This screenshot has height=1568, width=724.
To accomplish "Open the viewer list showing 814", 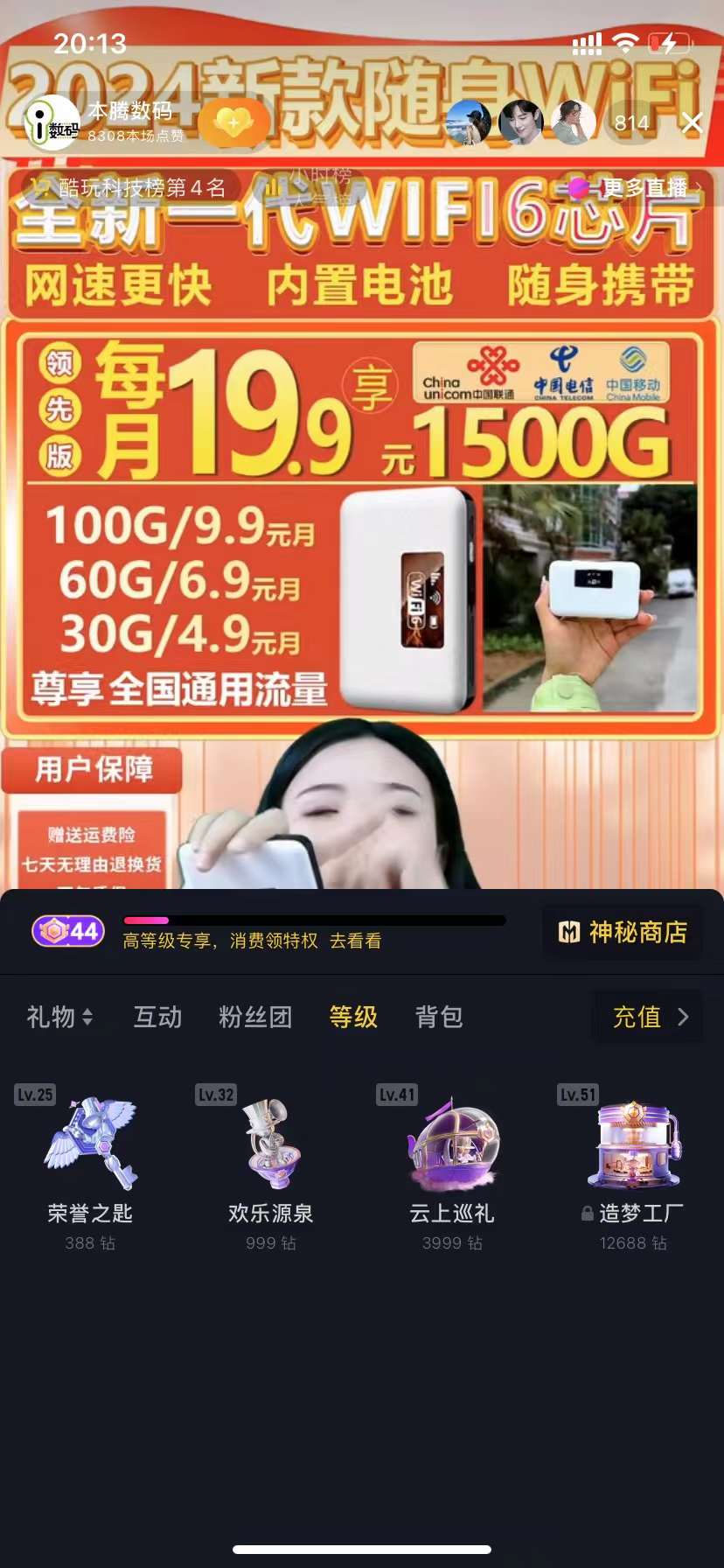I will 631,122.
